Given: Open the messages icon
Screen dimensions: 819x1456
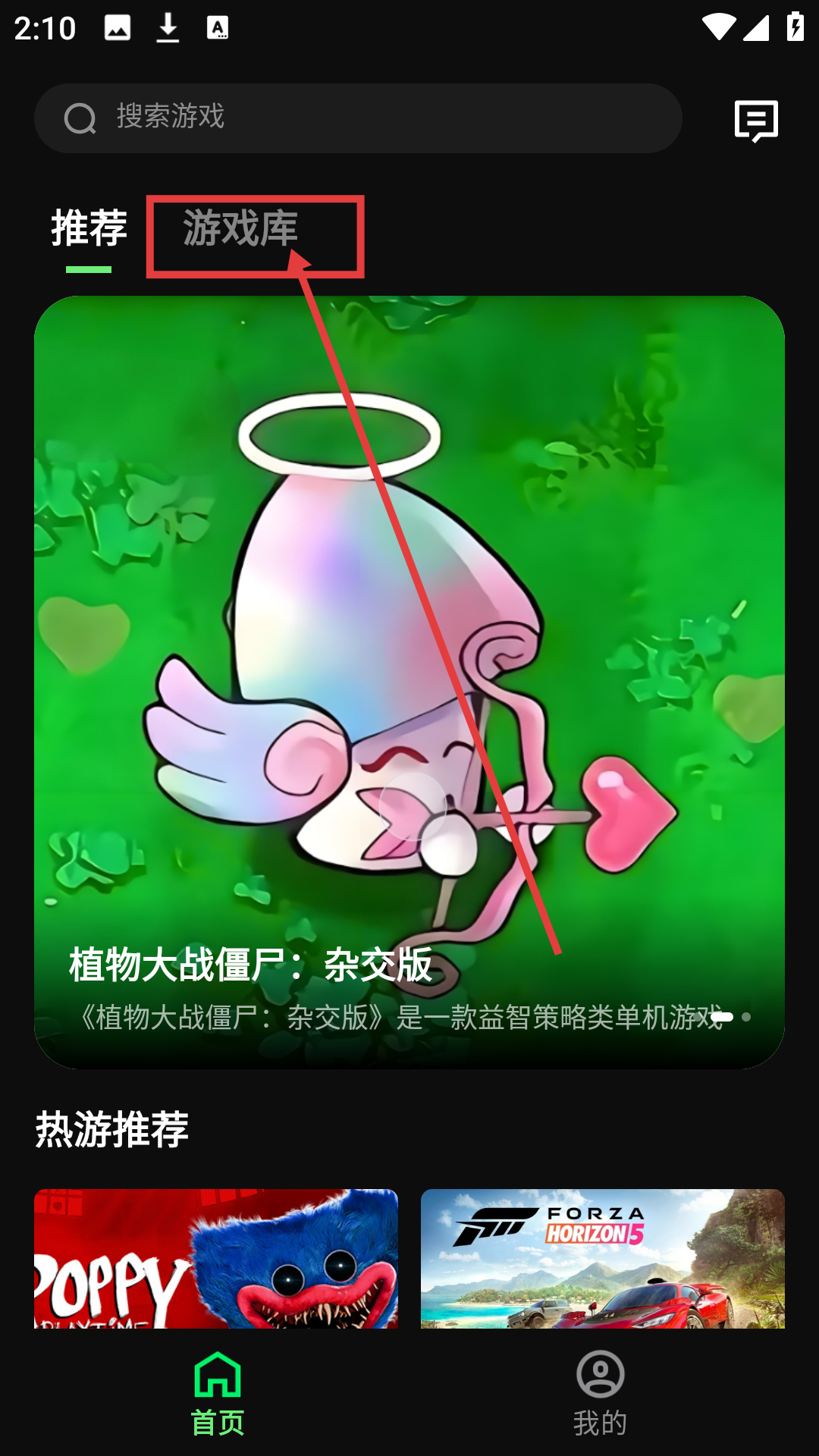Looking at the screenshot, I should 756,121.
